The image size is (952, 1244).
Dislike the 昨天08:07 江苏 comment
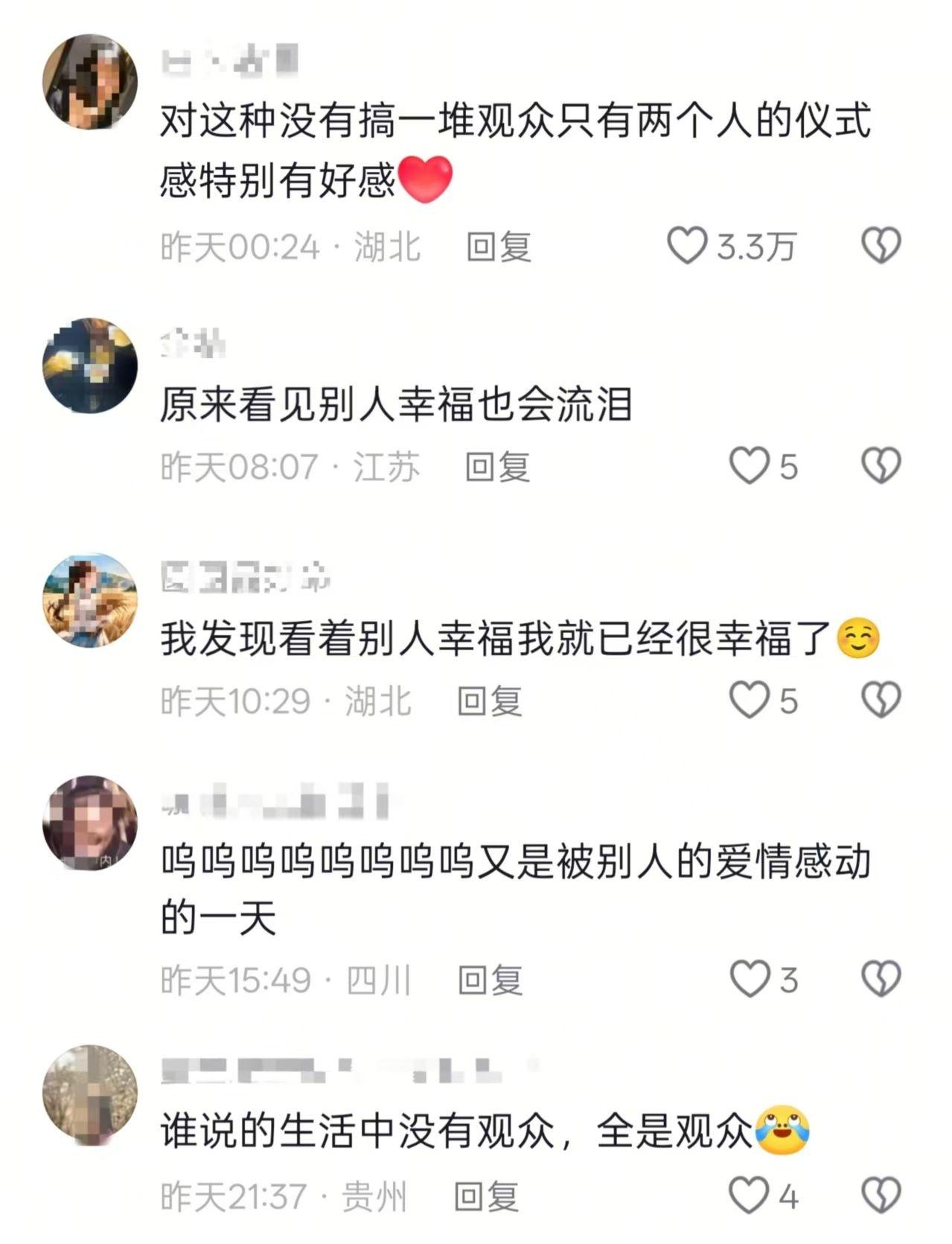(881, 467)
